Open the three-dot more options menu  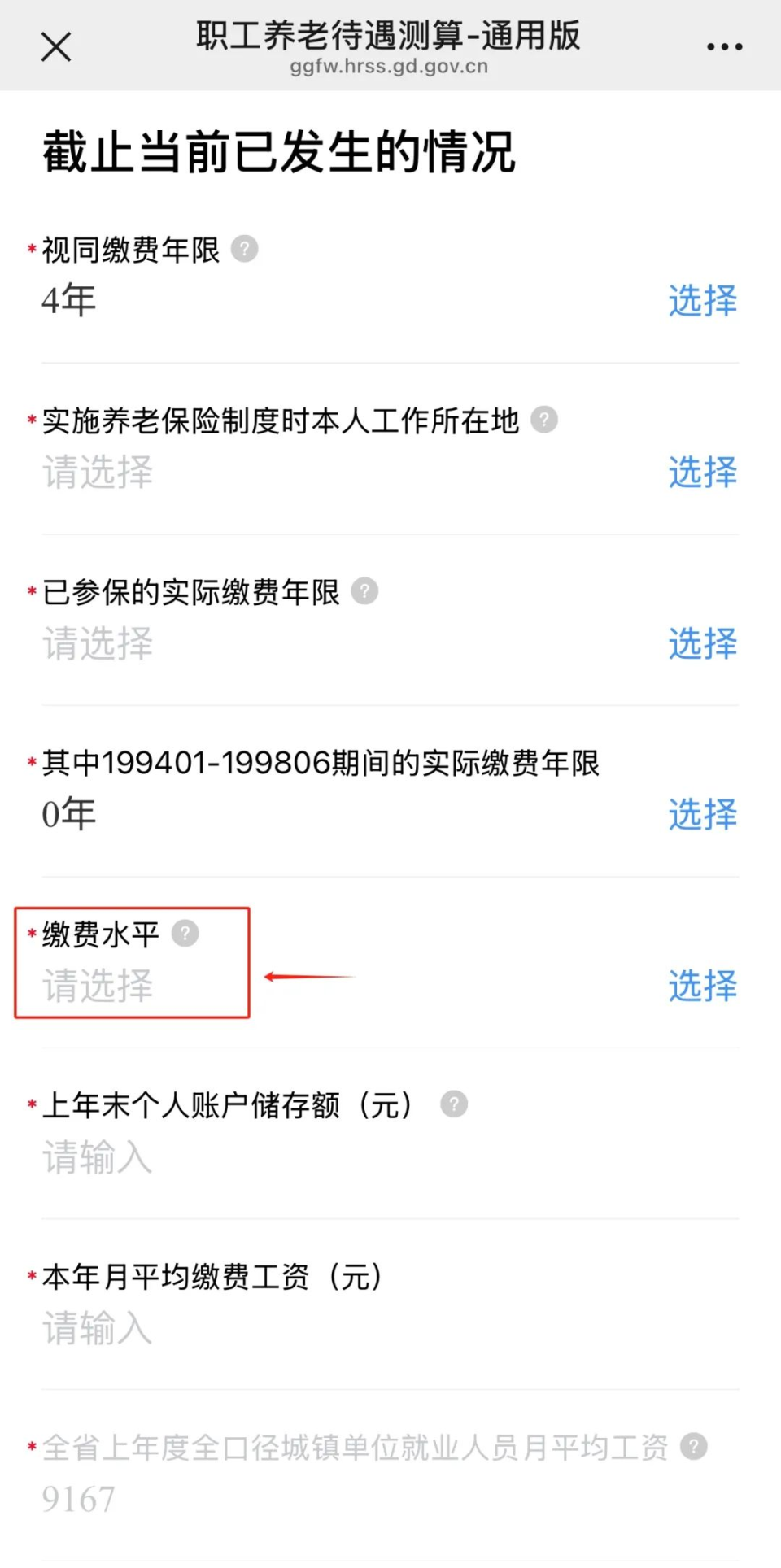tap(722, 46)
